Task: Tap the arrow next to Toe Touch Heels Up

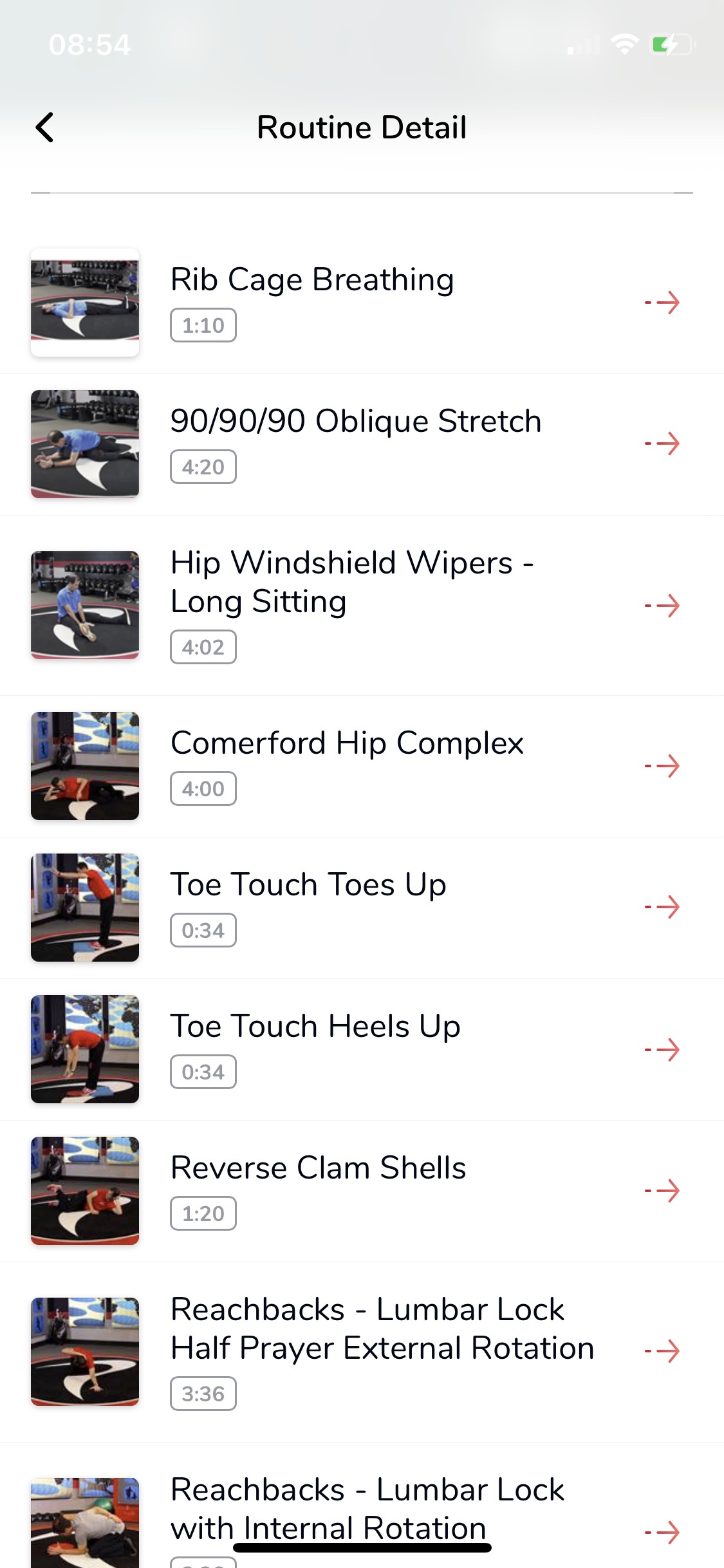Action: [x=663, y=1049]
